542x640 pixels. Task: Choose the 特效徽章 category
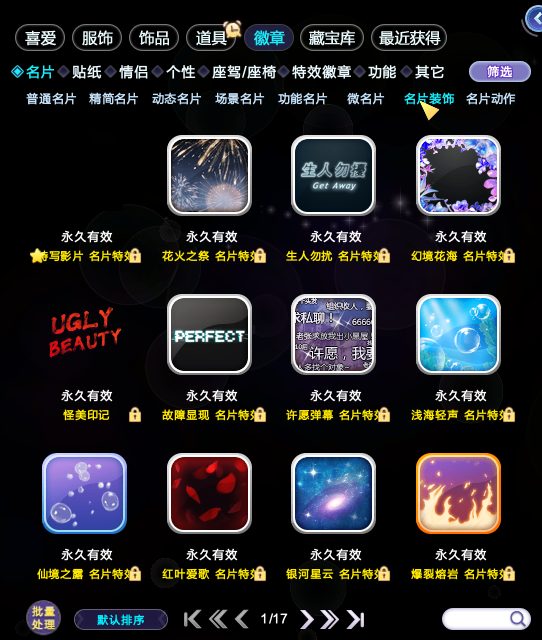[322, 72]
